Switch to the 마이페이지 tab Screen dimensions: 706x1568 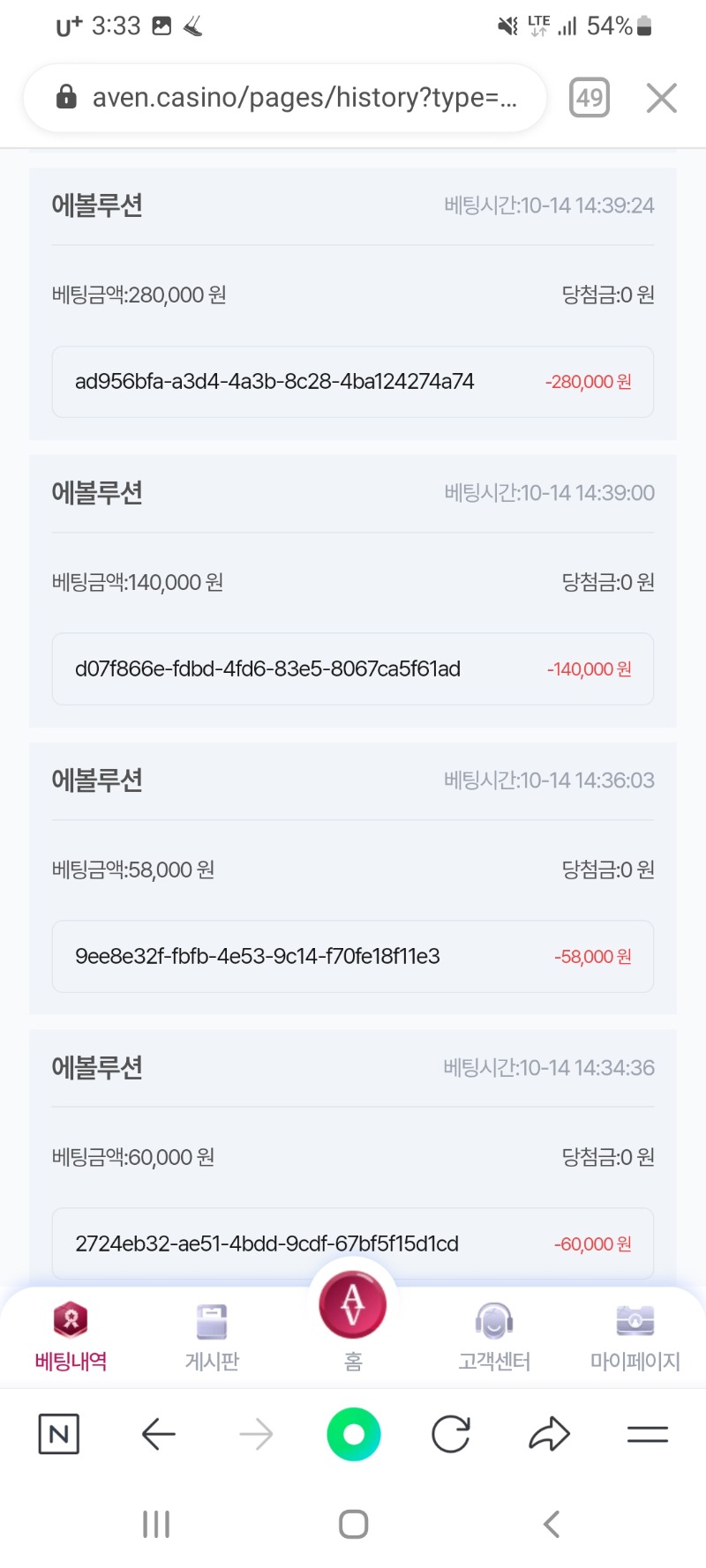coord(635,1337)
